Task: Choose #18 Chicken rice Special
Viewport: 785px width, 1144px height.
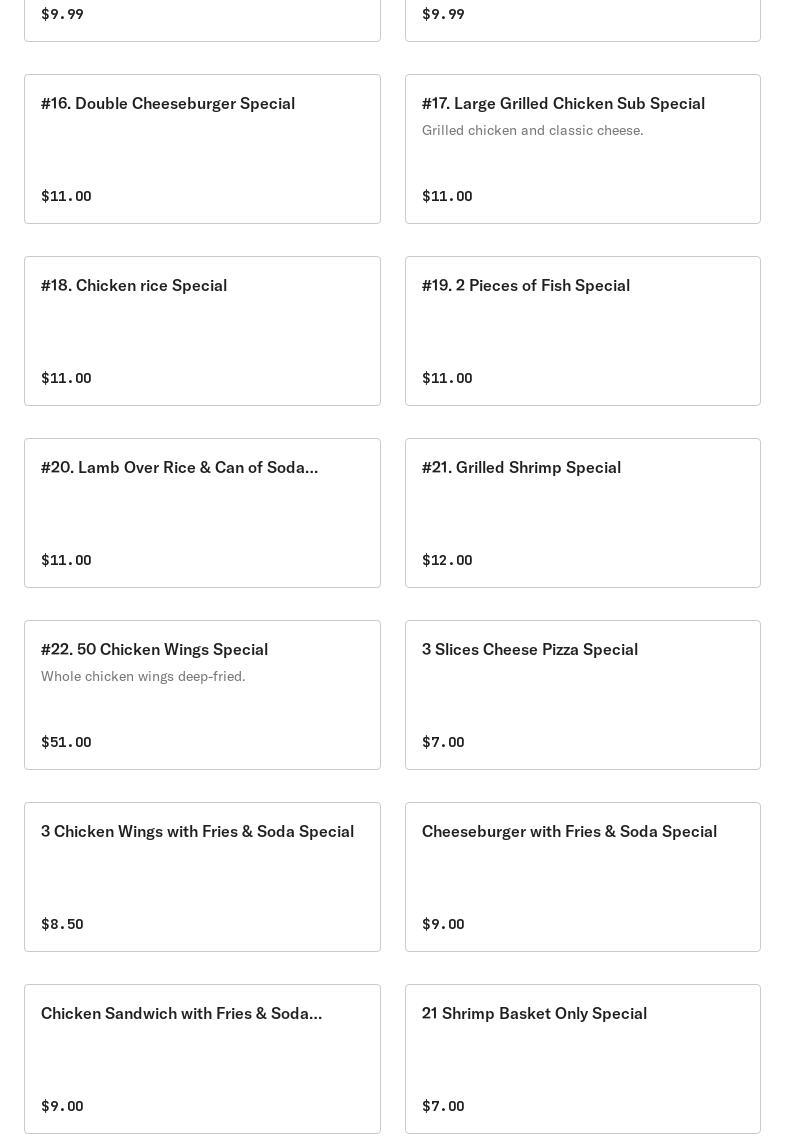Action: coord(202,331)
